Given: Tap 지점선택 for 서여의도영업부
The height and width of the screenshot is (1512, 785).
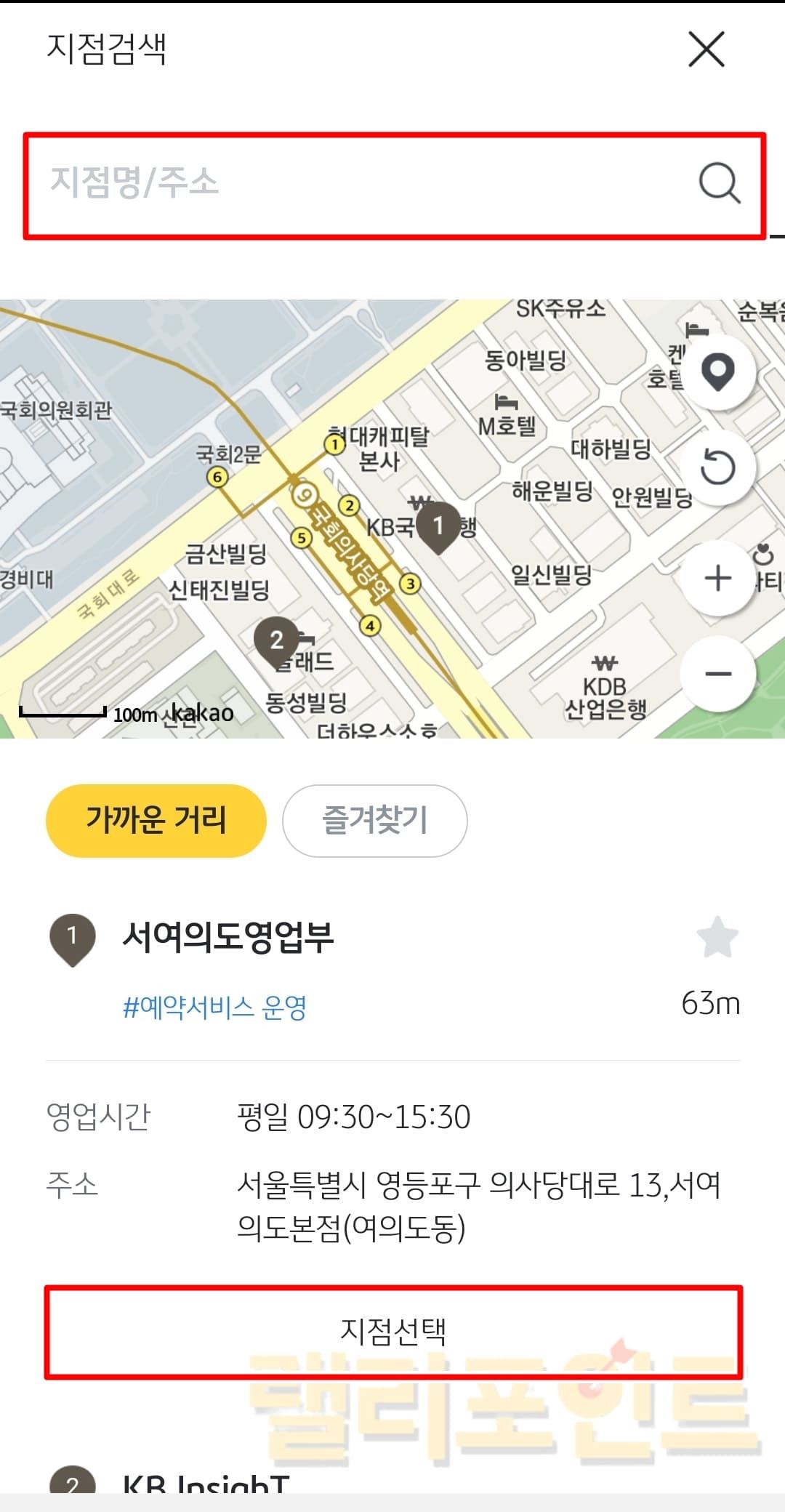Looking at the screenshot, I should point(393,1332).
